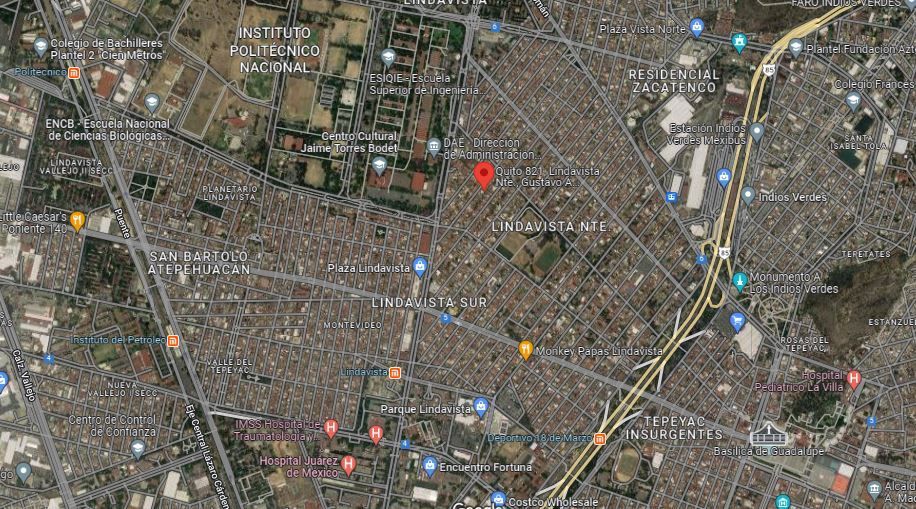Select the Basílica de Guadalupe landmark marker
The image size is (916, 509).
click(768, 435)
